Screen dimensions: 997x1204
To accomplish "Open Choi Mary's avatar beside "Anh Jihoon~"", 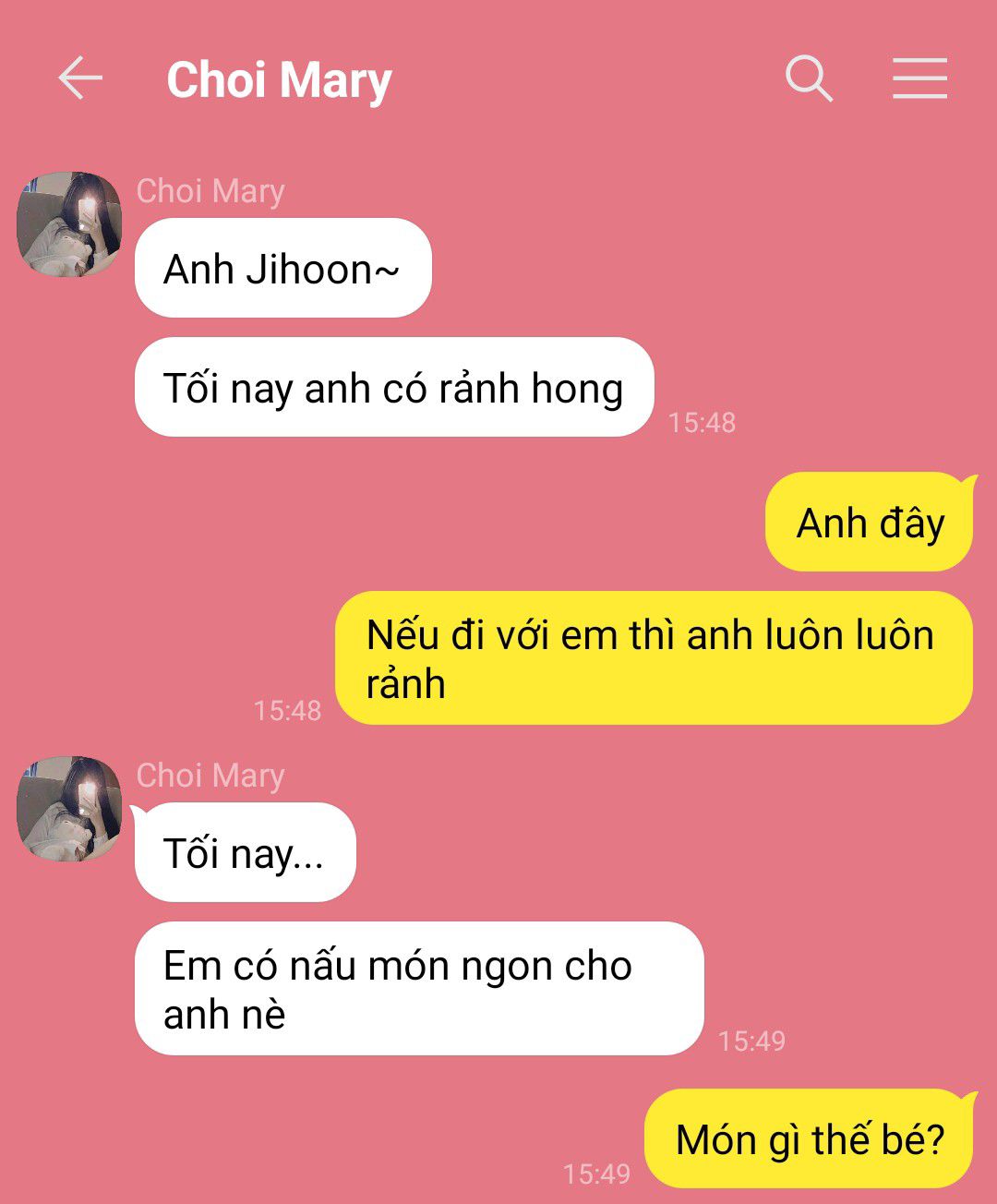I will 69,223.
